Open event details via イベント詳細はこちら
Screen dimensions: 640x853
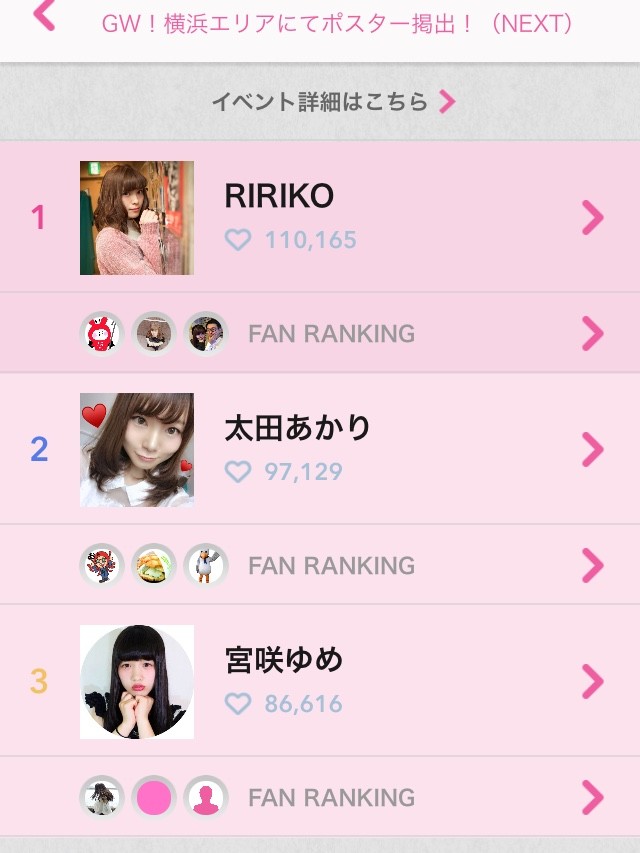[x=332, y=101]
